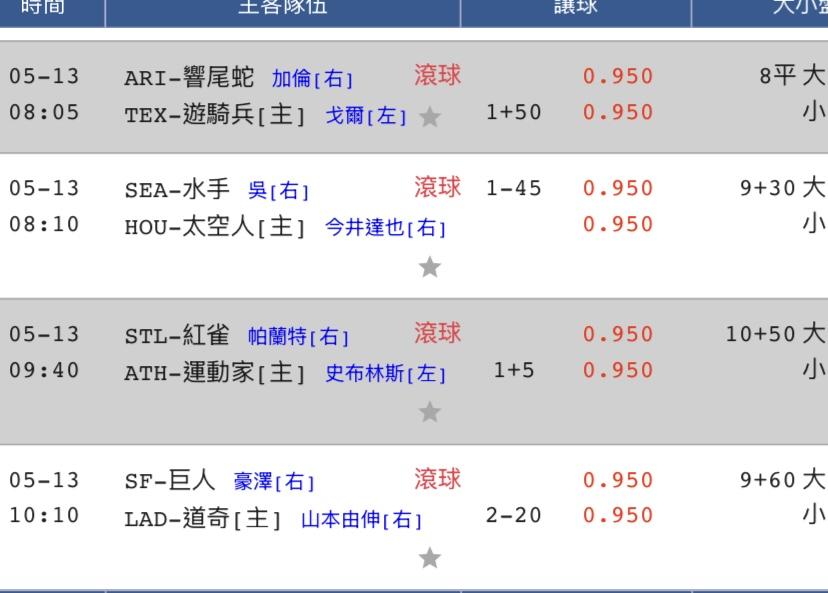Choose the 0.950 handicap odds for ATH-運動家

pyautogui.click(x=618, y=370)
